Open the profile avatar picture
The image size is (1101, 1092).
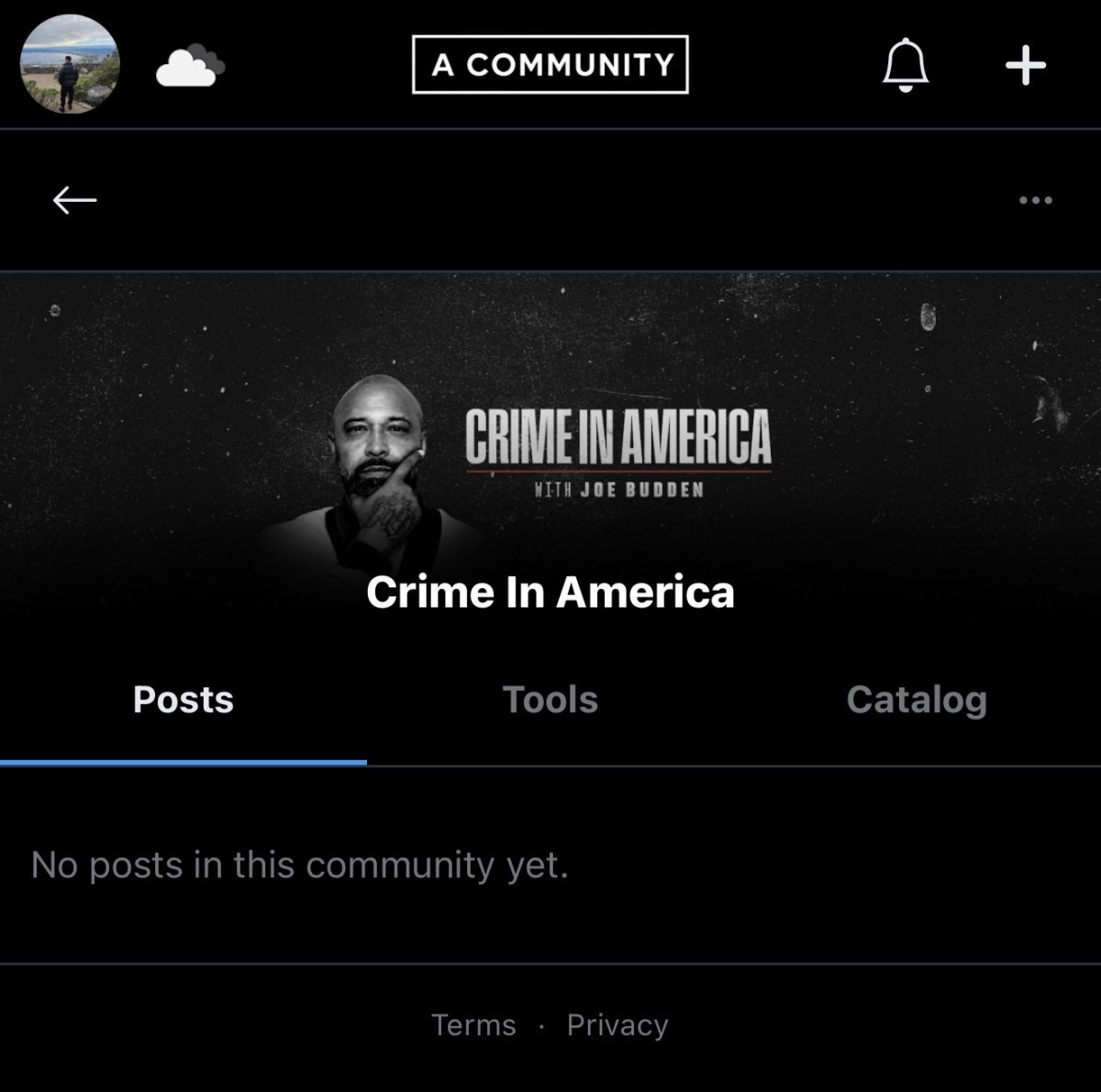70,64
